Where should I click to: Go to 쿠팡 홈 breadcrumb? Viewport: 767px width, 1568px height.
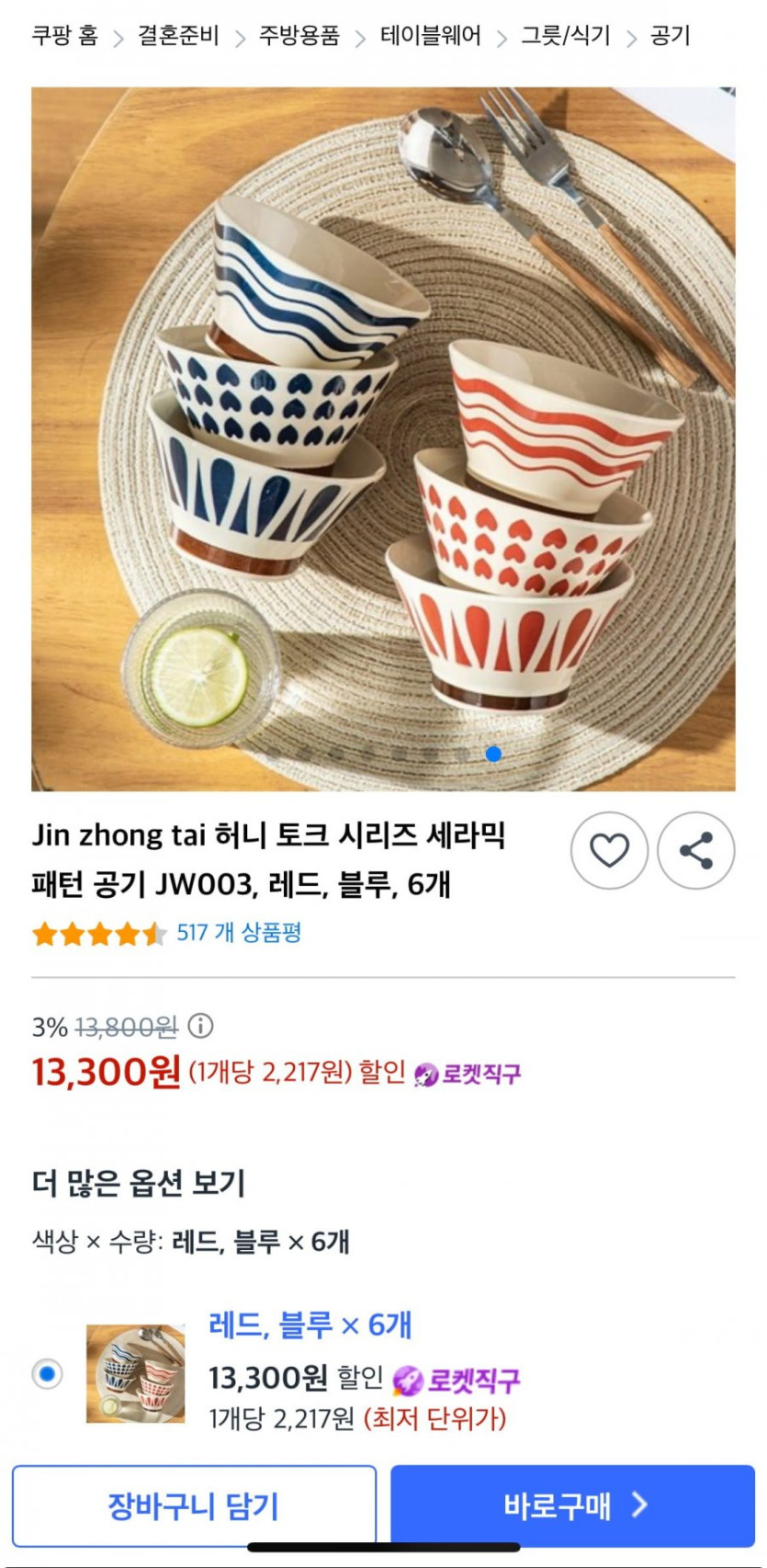[64, 36]
